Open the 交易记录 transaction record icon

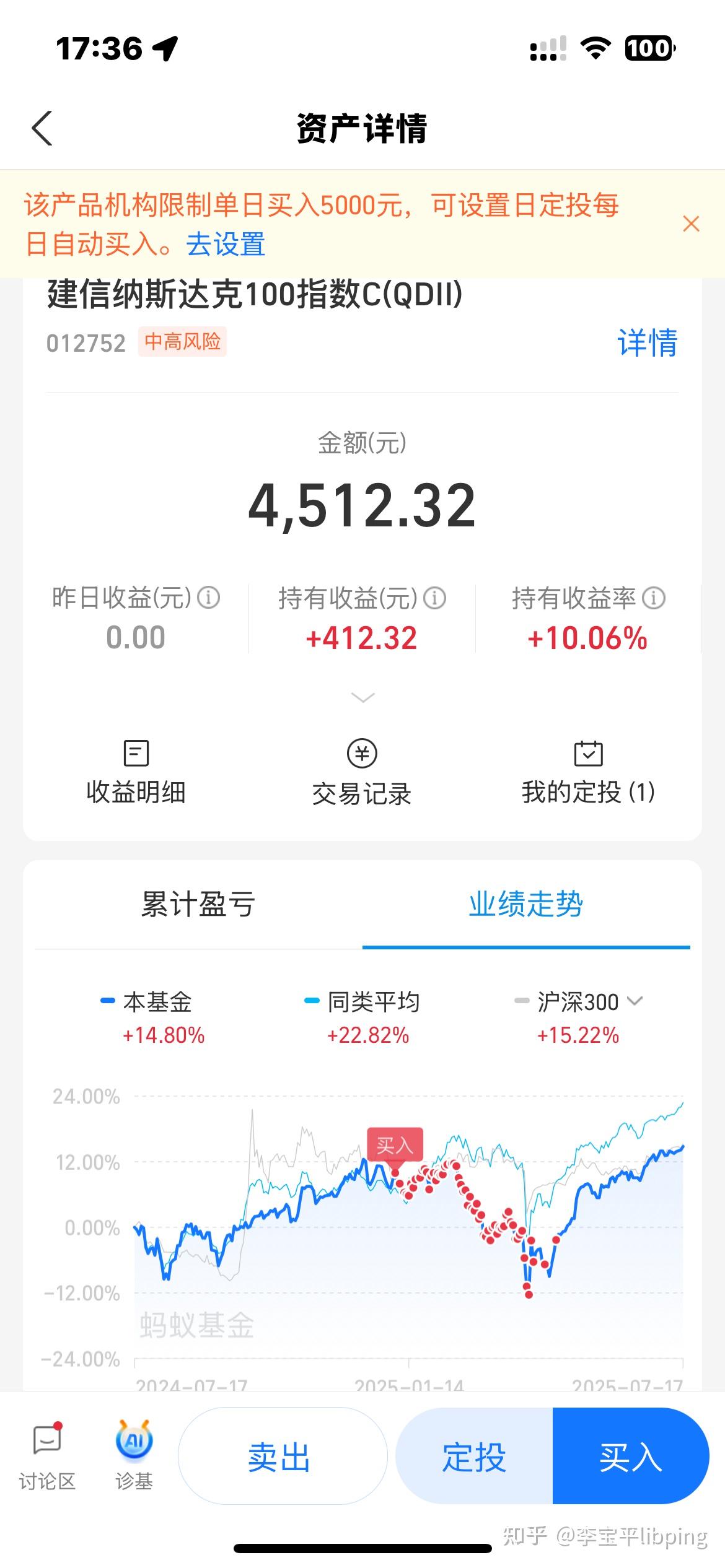click(362, 773)
